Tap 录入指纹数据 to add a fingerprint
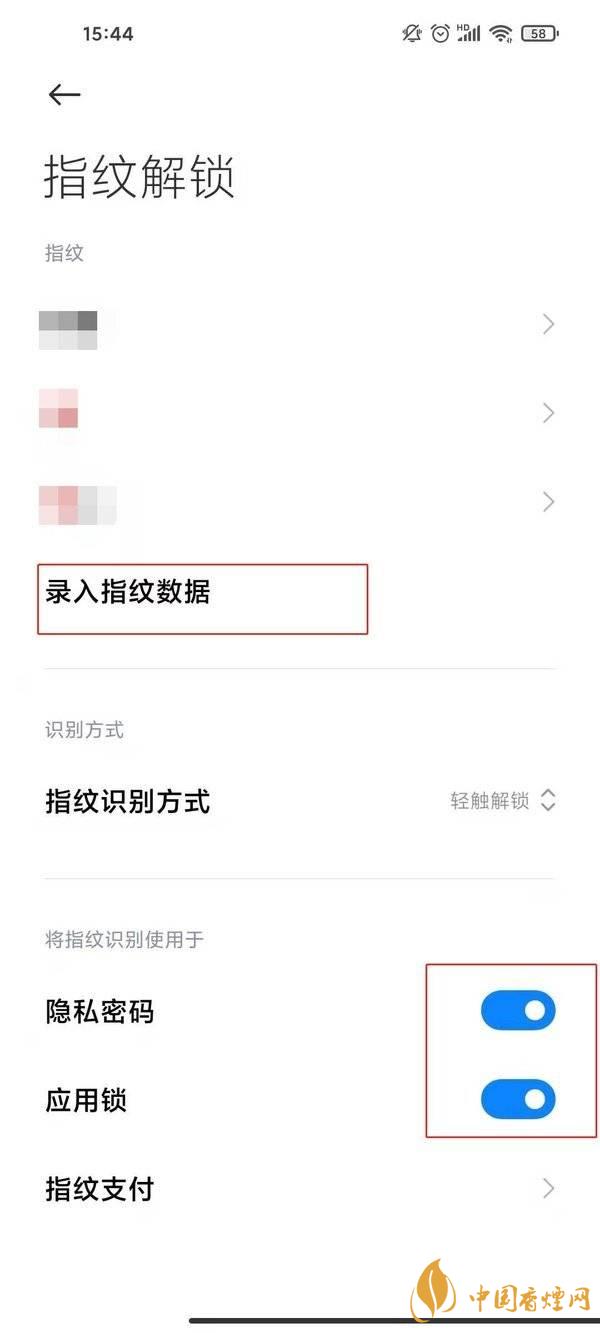This screenshot has width=600, height=1333. tap(128, 593)
